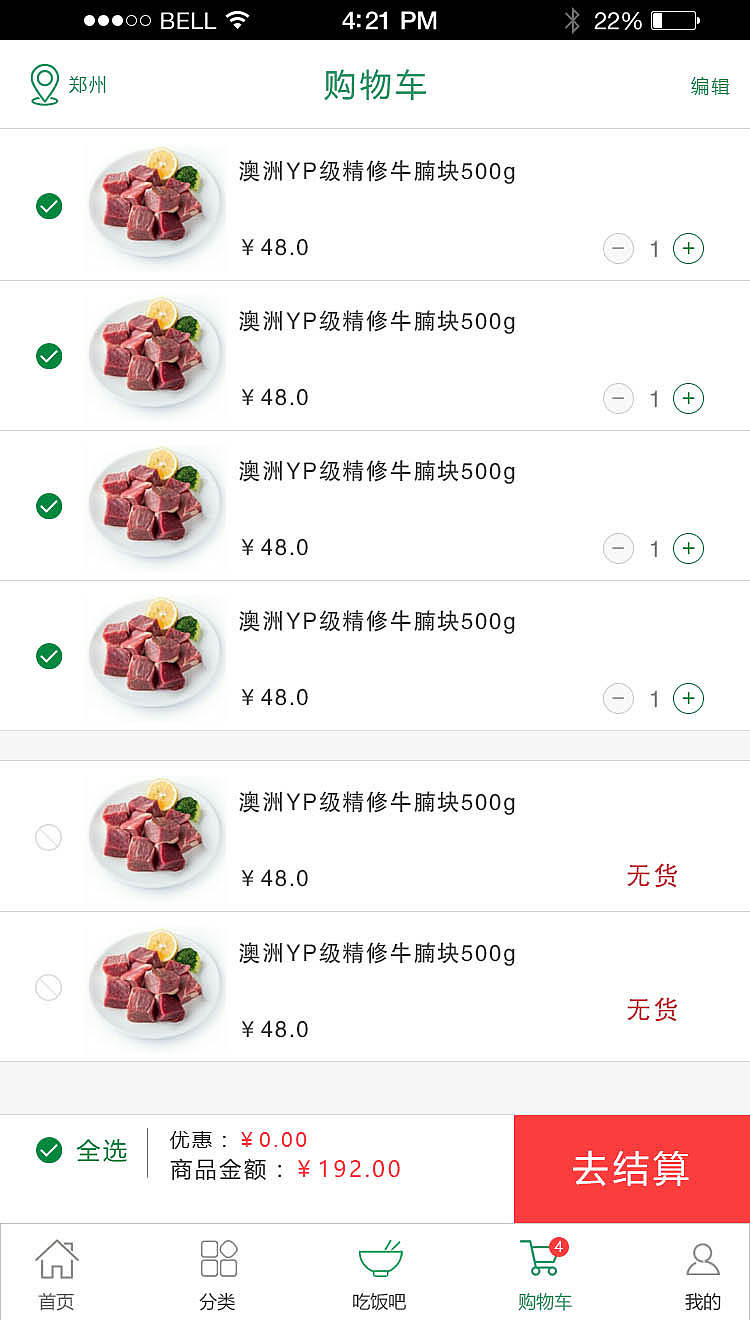This screenshot has height=1320, width=750.
Task: Decrease quantity of the first beef item
Action: coord(618,249)
